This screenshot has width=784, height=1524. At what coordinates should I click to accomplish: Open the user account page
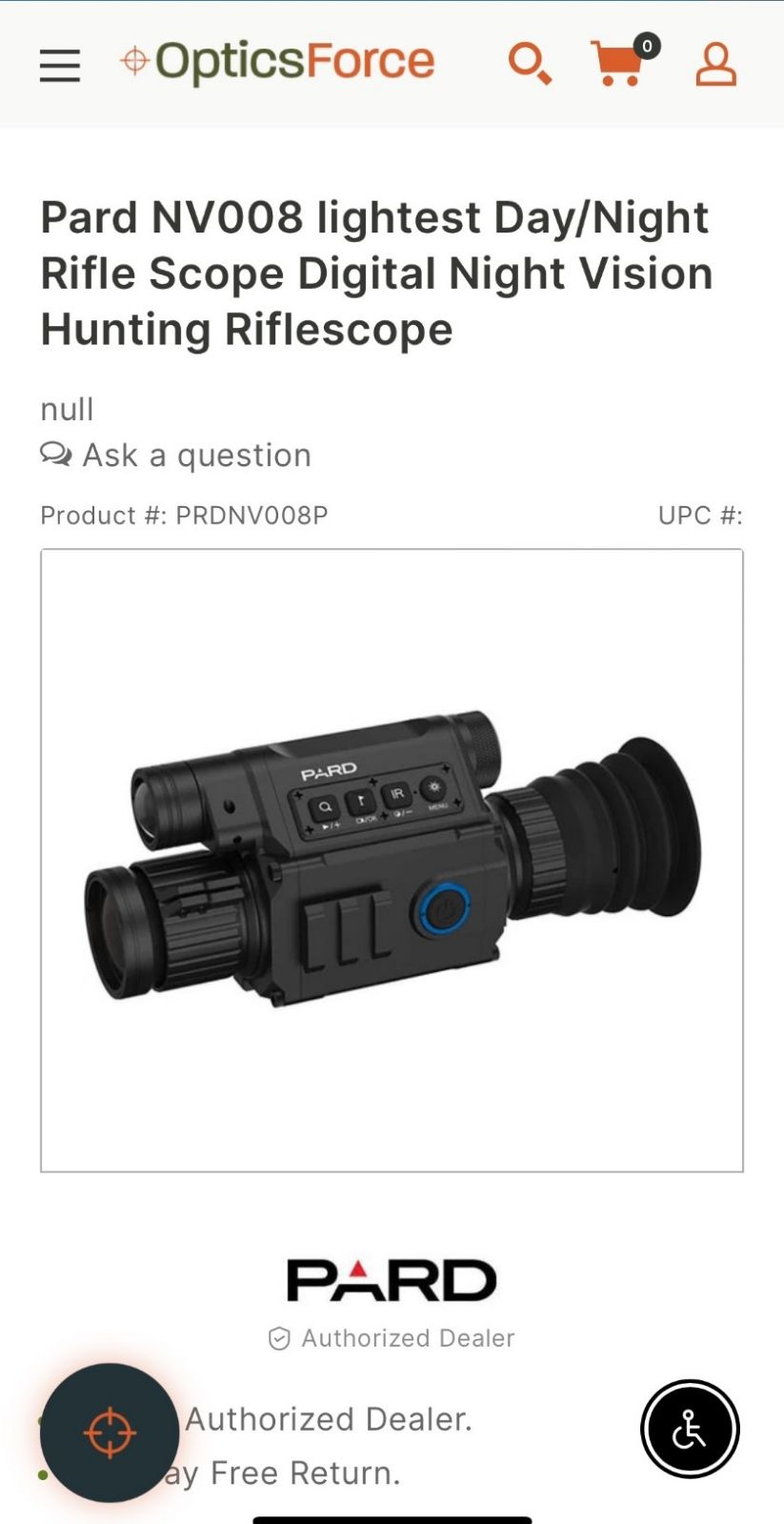(715, 65)
